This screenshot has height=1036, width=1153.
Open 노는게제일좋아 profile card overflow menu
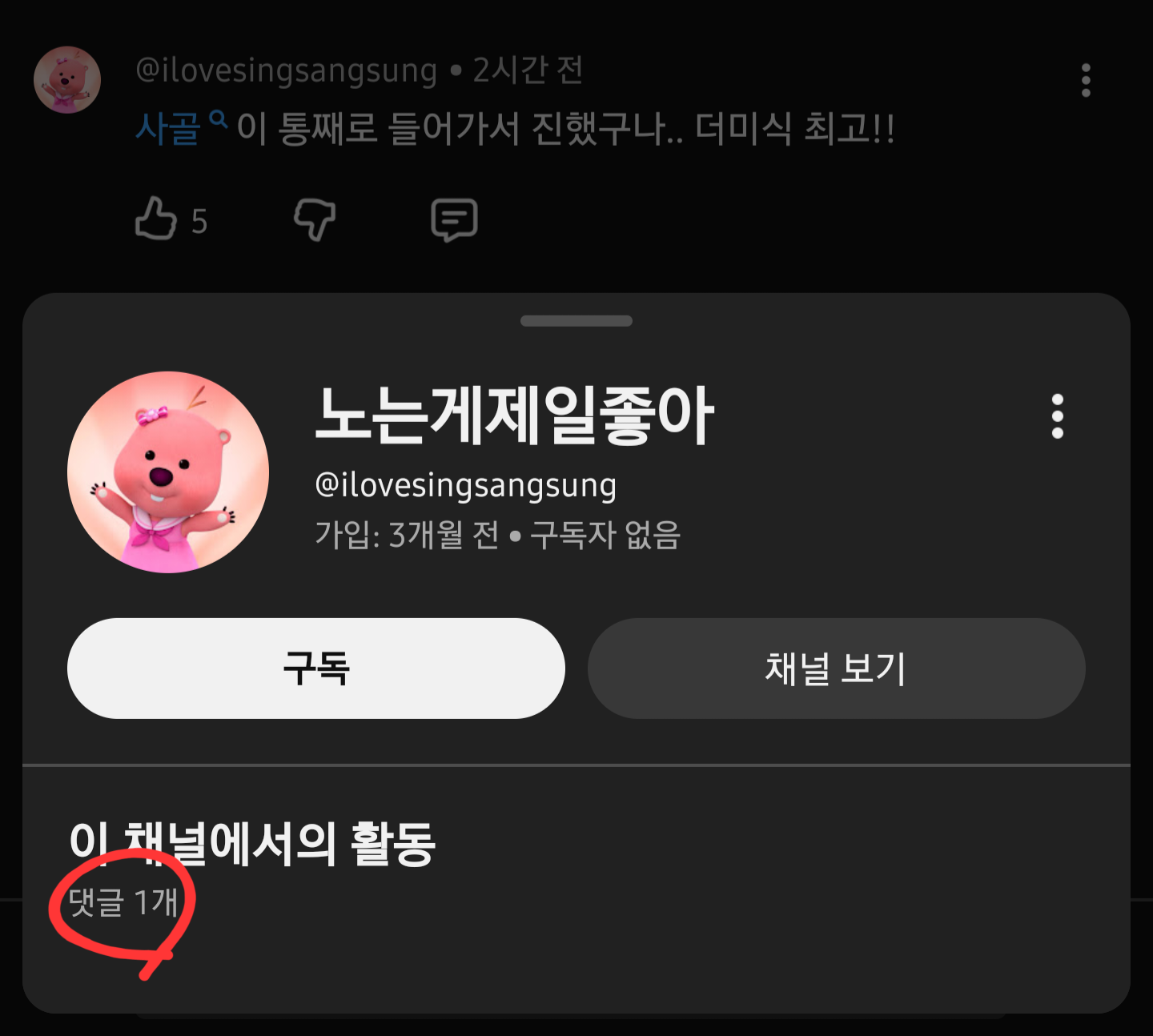1057,416
